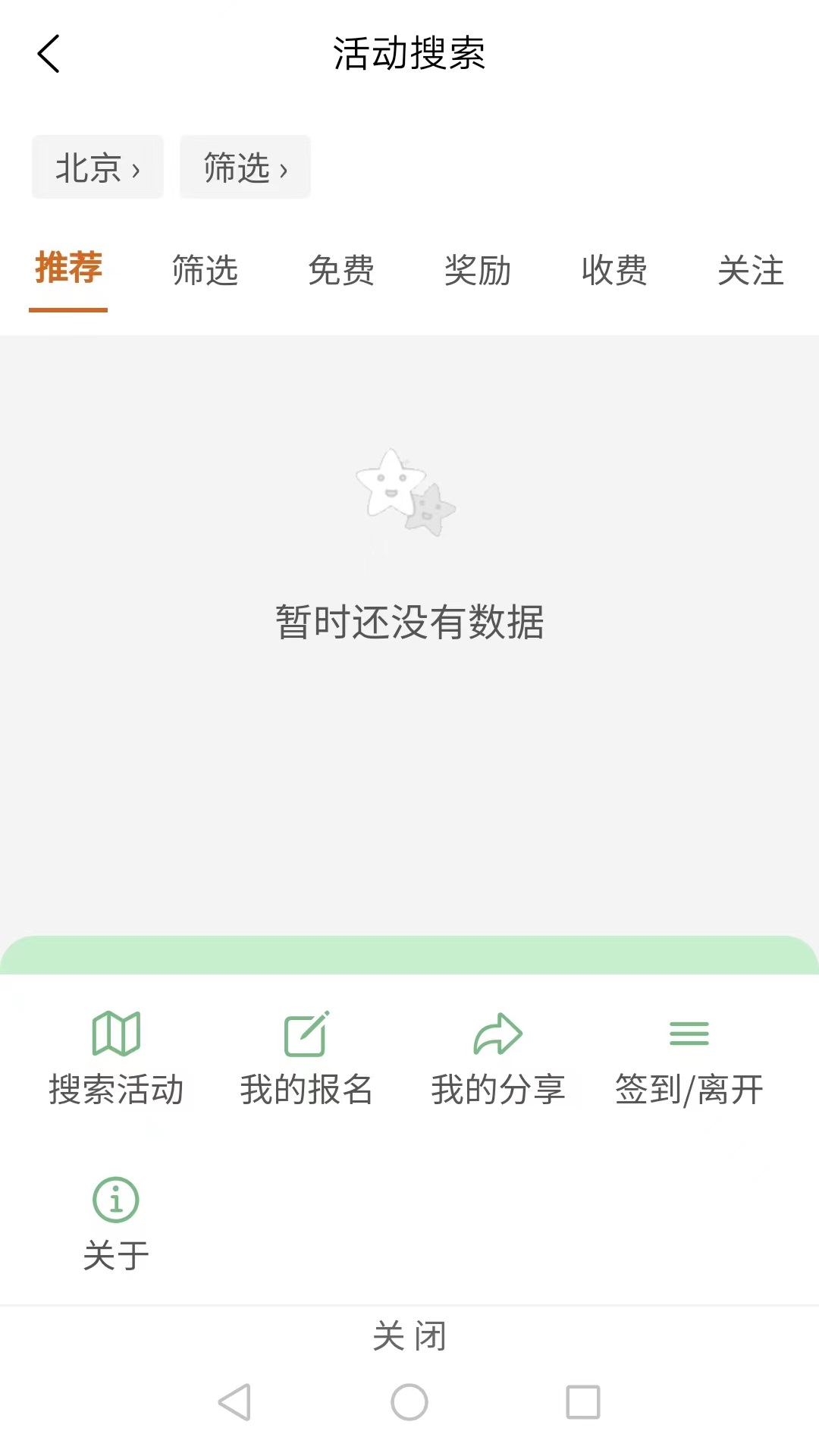Expand the 筛选 filter chooser
The image size is (819, 1456).
click(244, 167)
